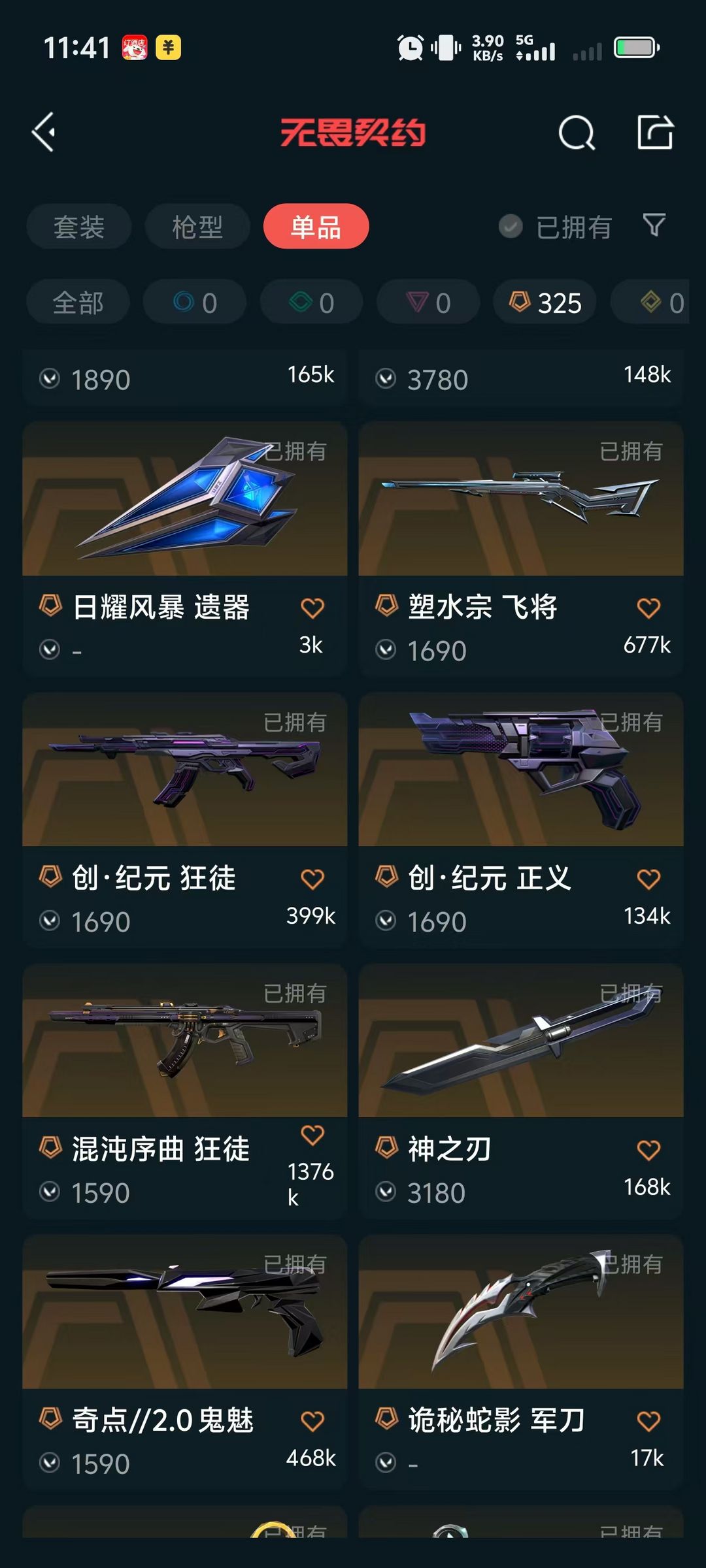
Task: Open the 创·纪元 正义 item card
Action: click(x=521, y=819)
